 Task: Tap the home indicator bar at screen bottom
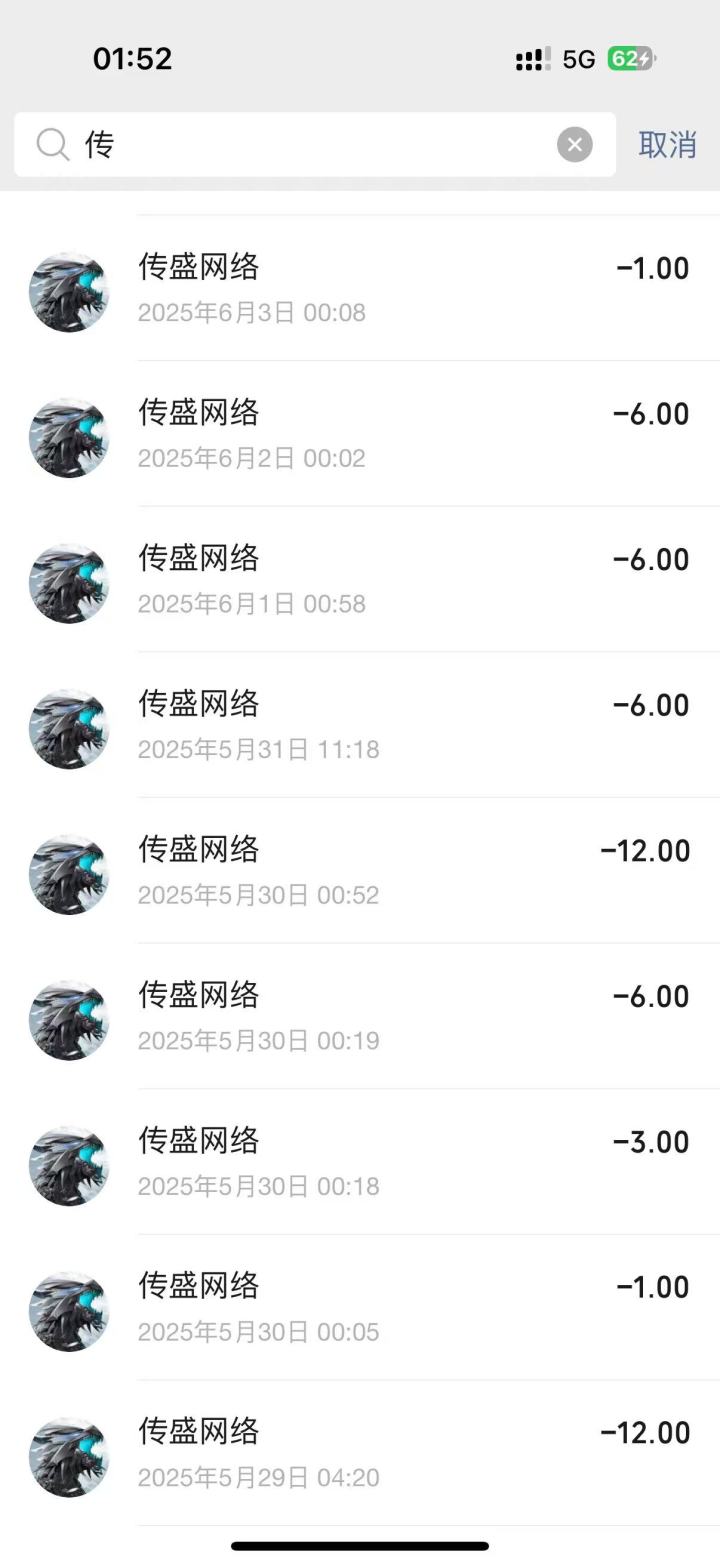360,1545
